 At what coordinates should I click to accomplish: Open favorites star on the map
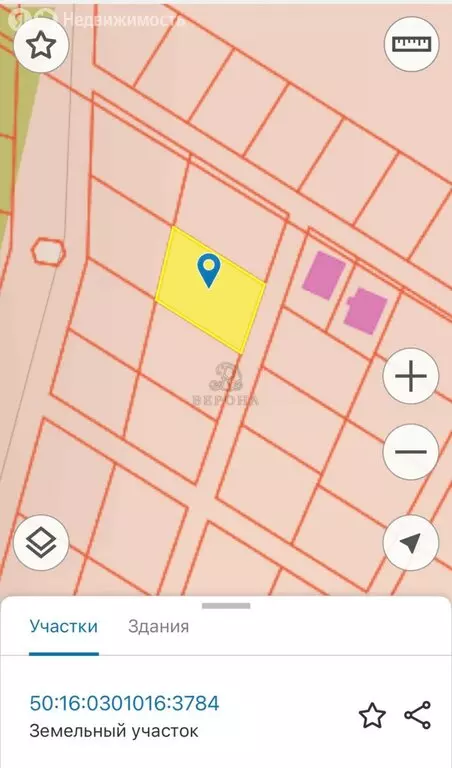(41, 46)
